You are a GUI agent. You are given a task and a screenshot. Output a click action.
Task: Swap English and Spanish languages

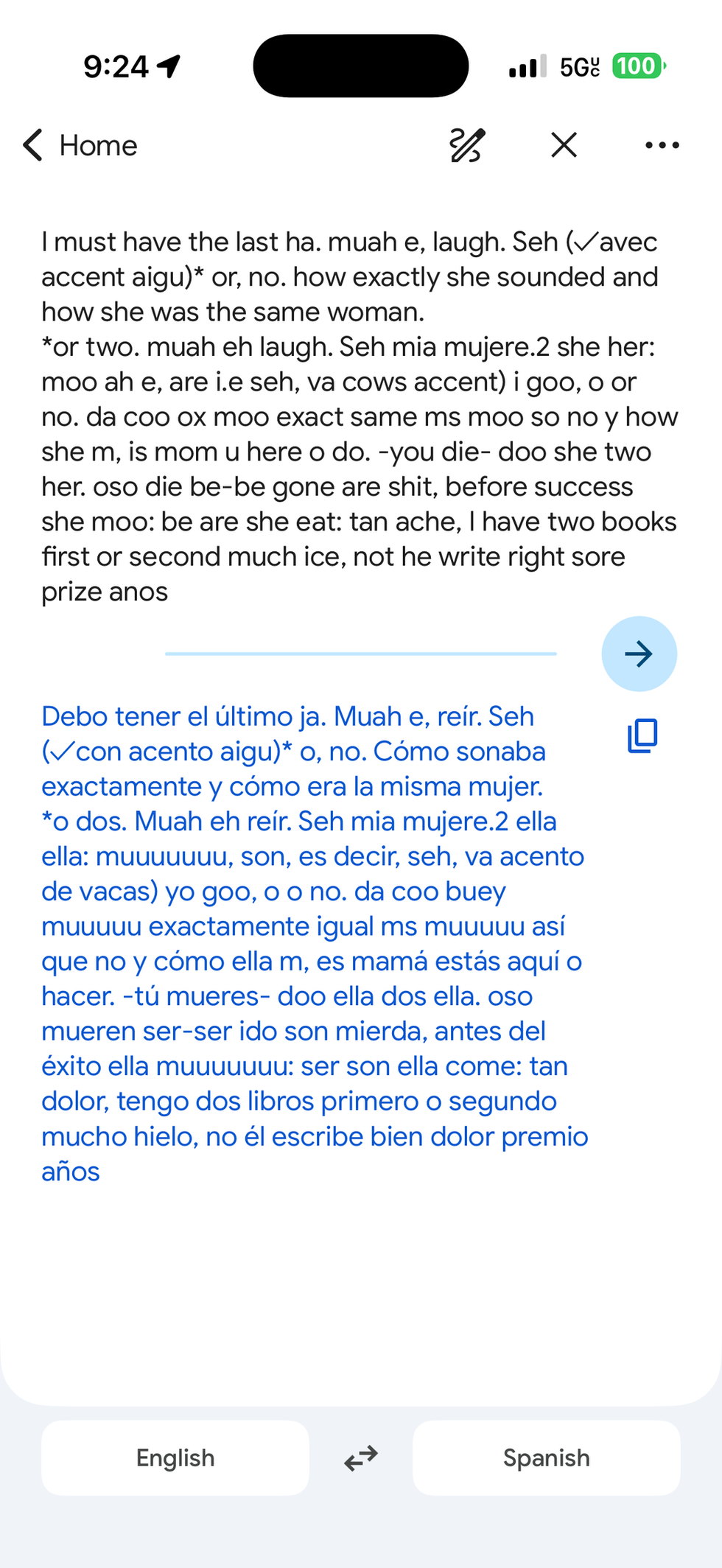coord(361,1457)
